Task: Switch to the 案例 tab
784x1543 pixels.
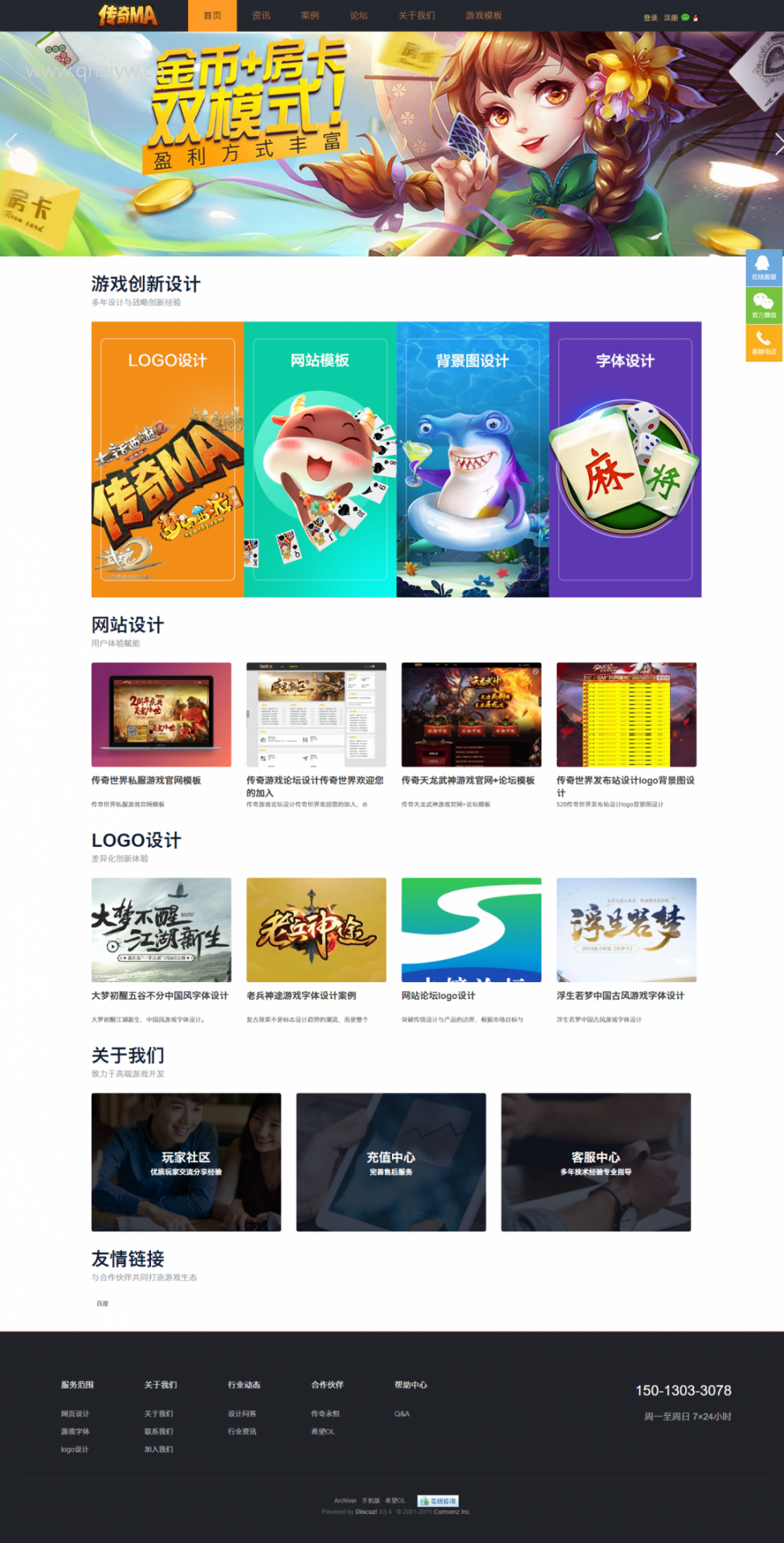Action: [x=310, y=15]
